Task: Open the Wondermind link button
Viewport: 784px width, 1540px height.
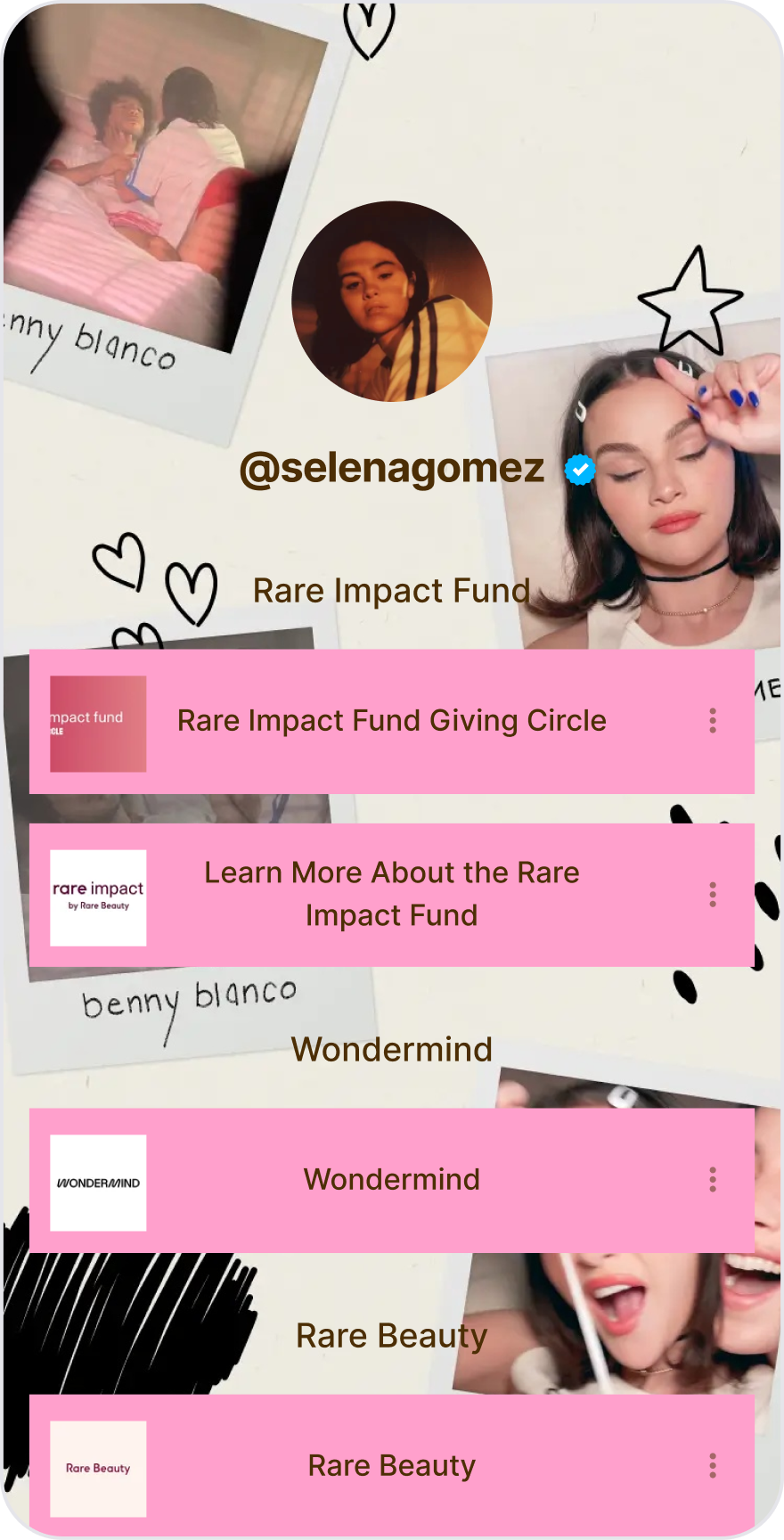Action: tap(392, 1180)
